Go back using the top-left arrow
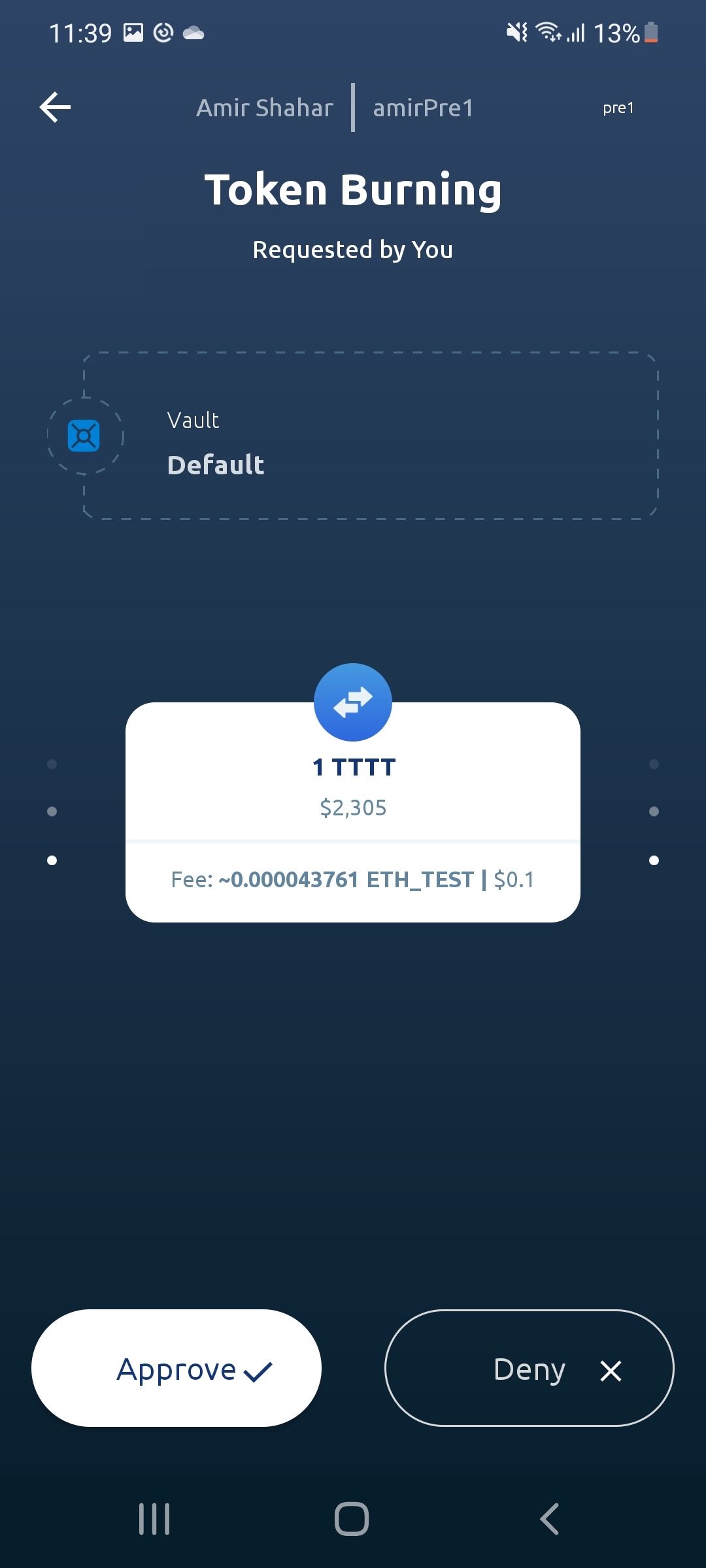 click(x=56, y=108)
